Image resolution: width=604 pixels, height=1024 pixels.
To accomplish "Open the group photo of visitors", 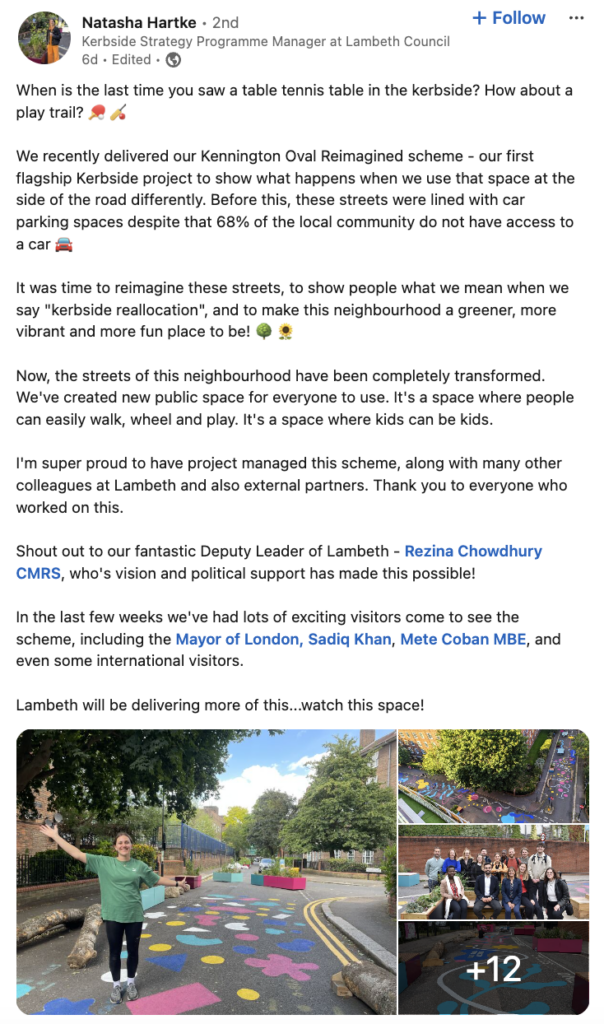I will click(494, 872).
